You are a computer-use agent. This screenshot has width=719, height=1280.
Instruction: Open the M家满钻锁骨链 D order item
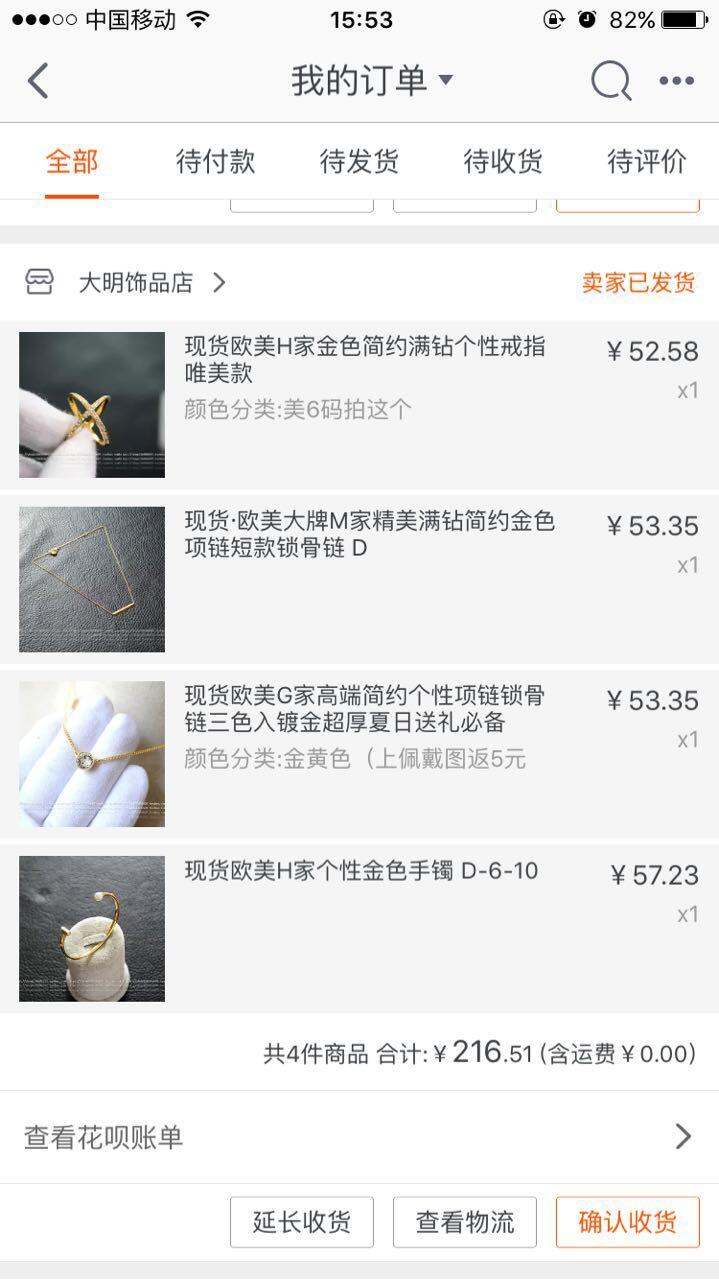[x=359, y=579]
